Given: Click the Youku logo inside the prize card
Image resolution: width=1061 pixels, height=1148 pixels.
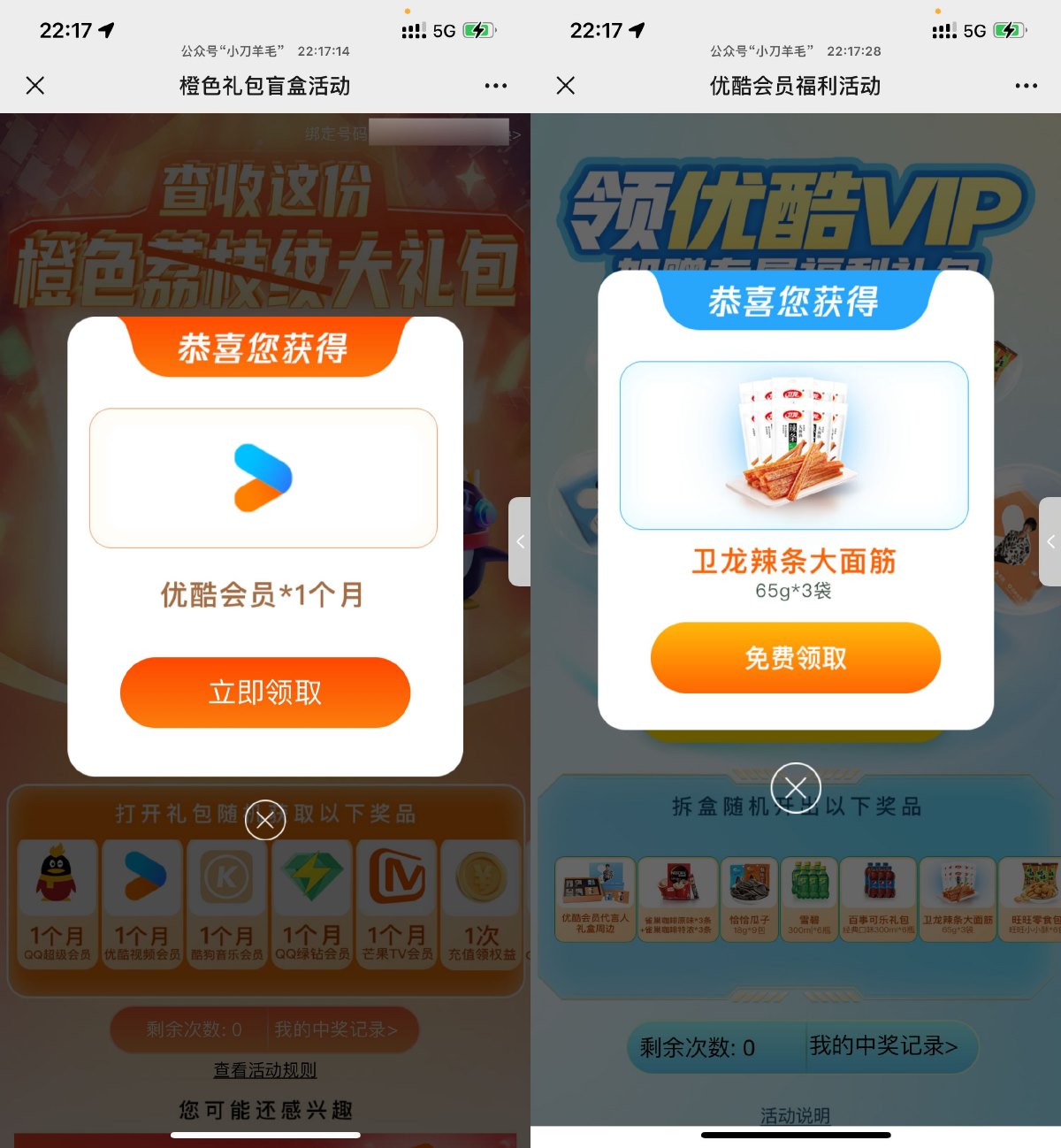Looking at the screenshot, I should click(263, 478).
